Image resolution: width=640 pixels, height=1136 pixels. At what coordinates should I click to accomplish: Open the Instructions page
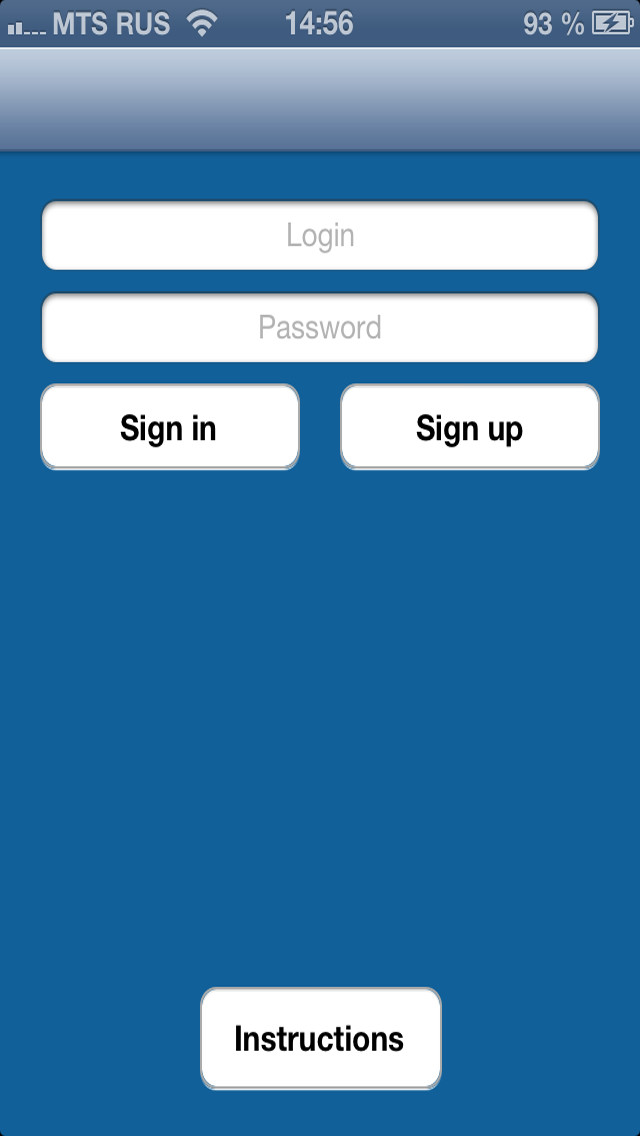[320, 1038]
